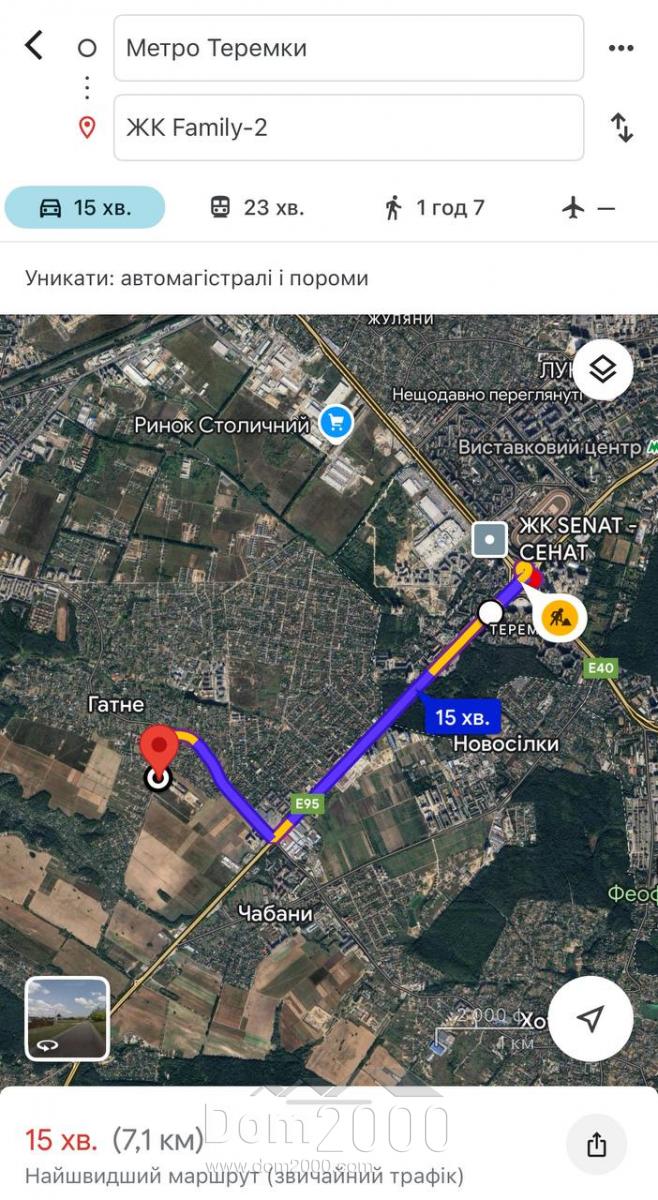This screenshot has width=658, height=1200.
Task: Edit the starting point Метро Теремки
Action: tap(348, 47)
